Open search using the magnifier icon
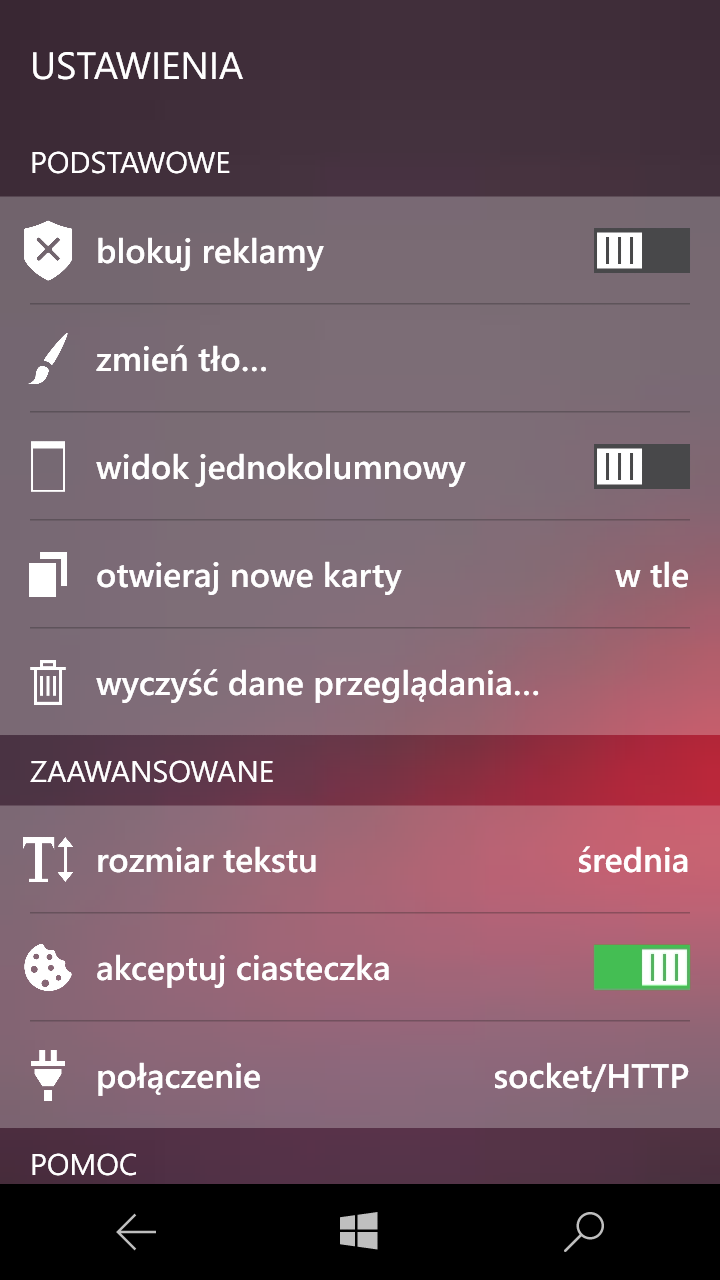Screen dimensions: 720x1280 coord(583,1232)
